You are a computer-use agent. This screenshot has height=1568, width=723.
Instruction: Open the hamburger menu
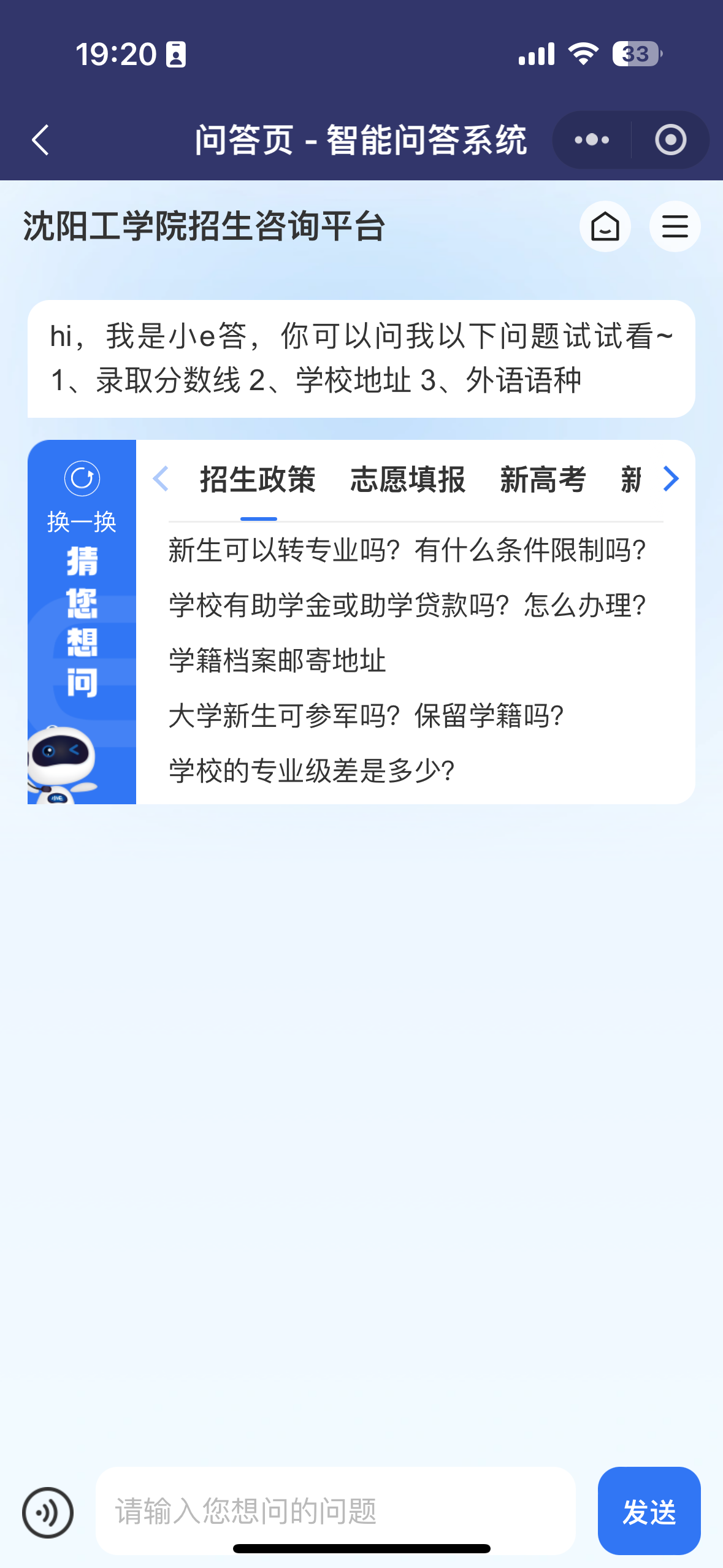tap(675, 227)
